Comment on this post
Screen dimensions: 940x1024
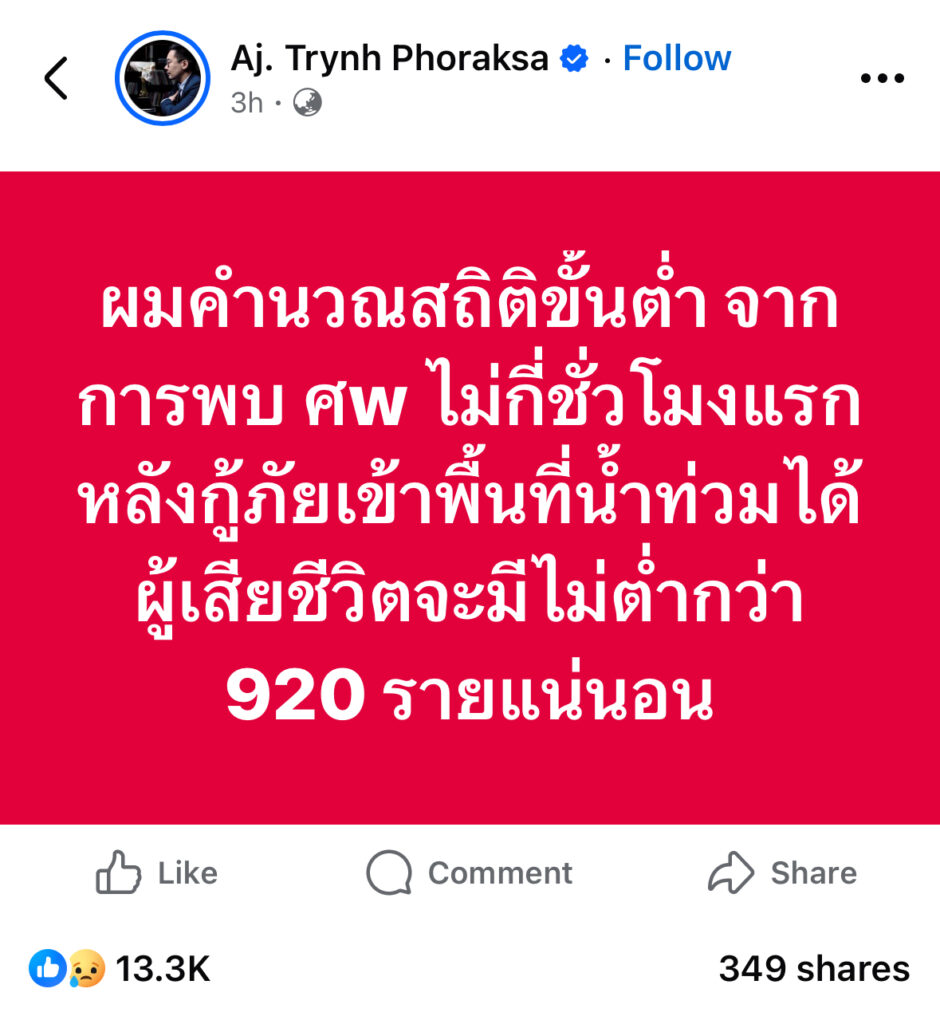(469, 873)
